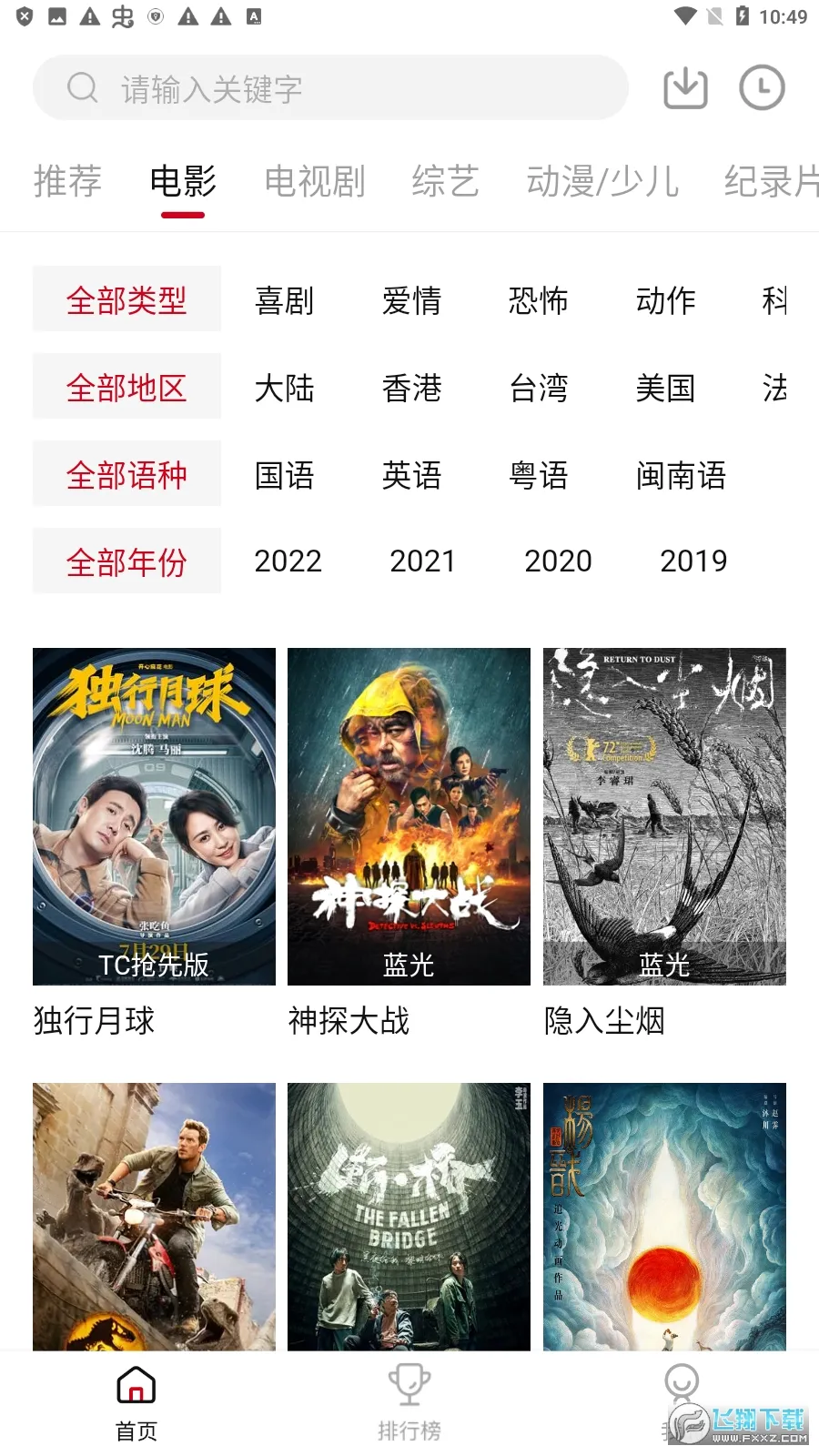Image resolution: width=819 pixels, height=1456 pixels.
Task: Open the downloads icon
Action: [685, 88]
